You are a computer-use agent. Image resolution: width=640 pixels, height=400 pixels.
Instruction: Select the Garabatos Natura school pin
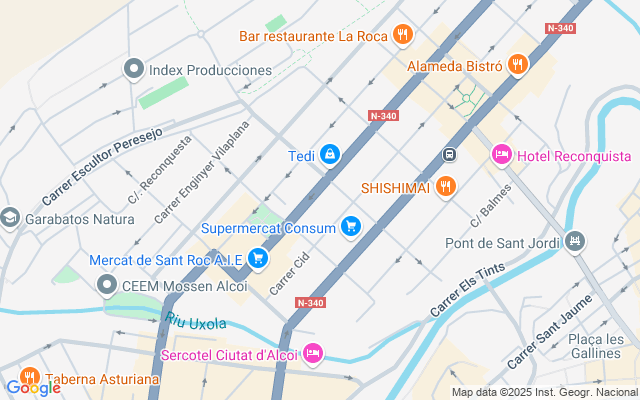coord(10,217)
